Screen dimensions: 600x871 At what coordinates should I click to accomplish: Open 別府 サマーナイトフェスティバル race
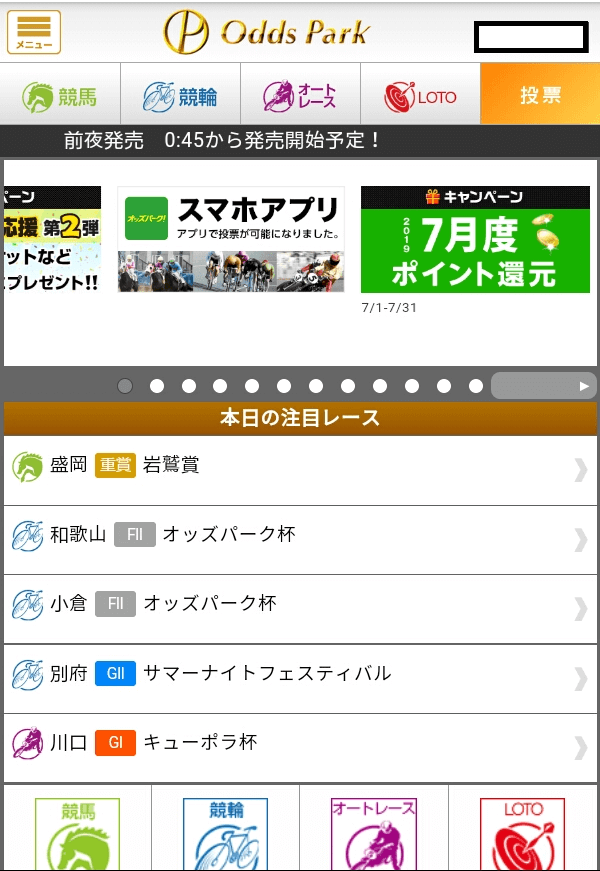tap(300, 675)
